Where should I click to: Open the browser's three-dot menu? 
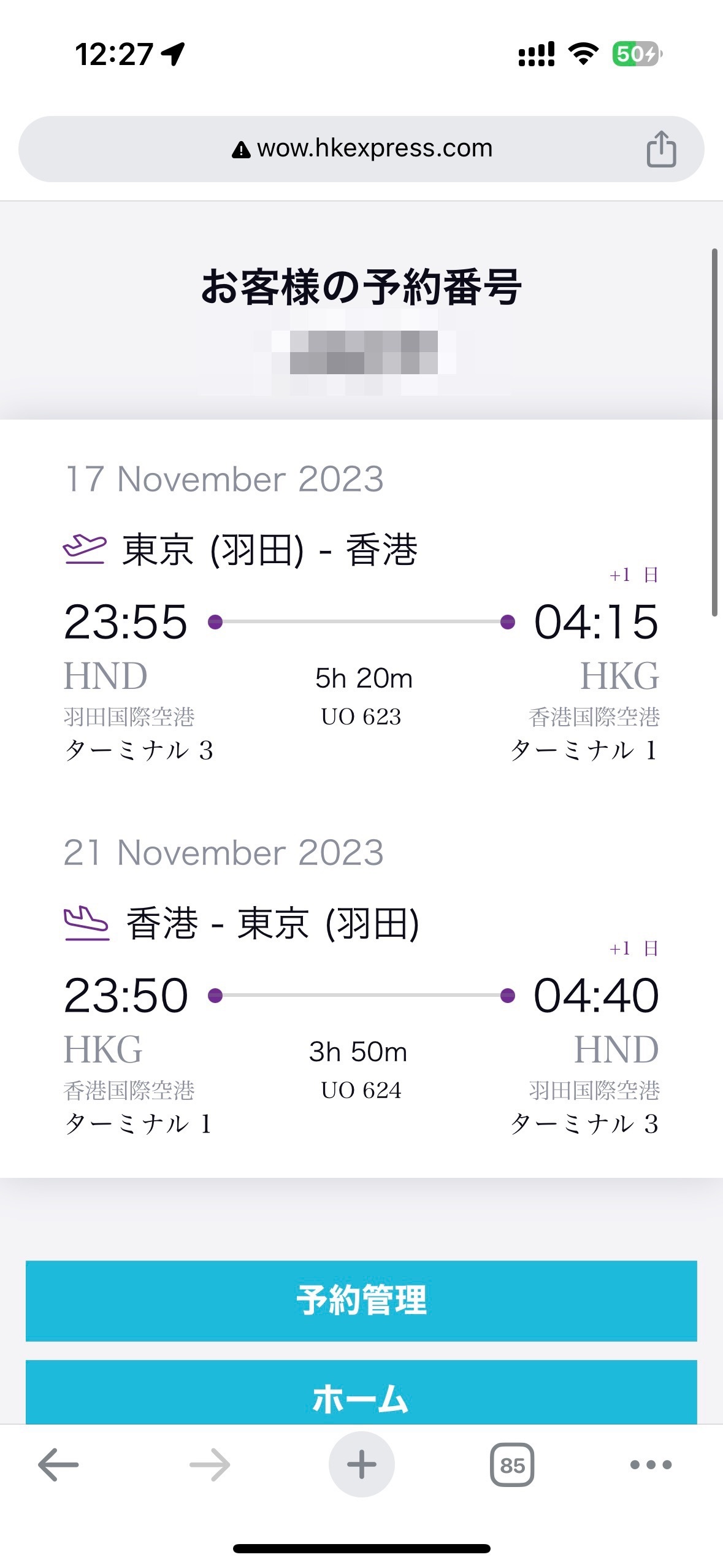651,1464
